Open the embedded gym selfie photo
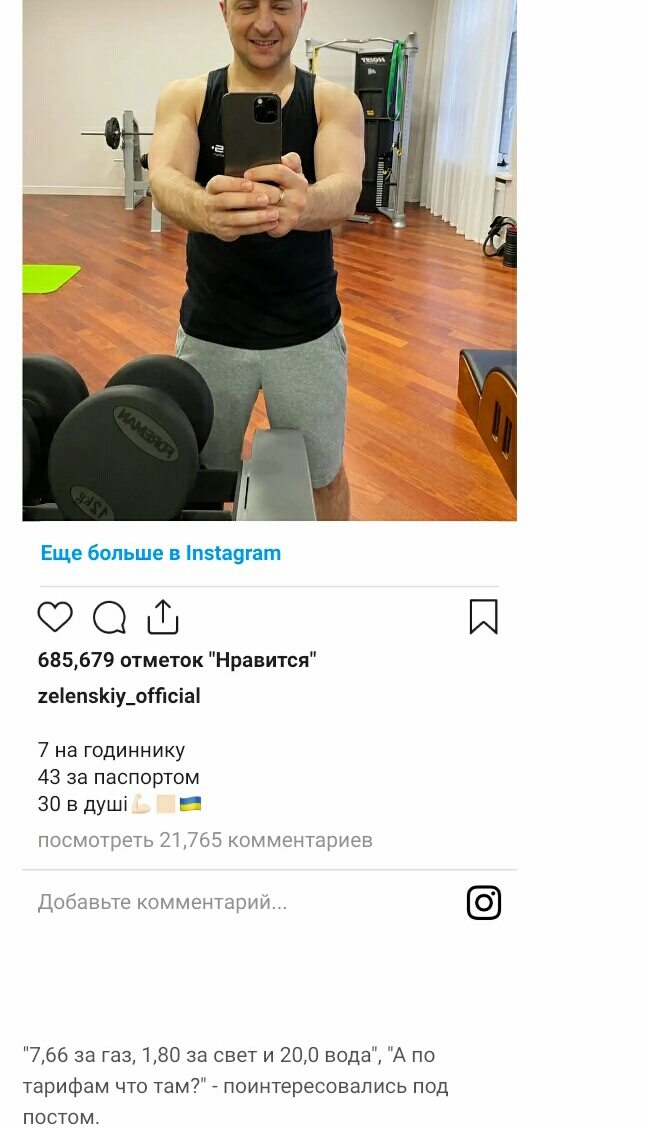Viewport: 648px width, 1128px height. [x=270, y=260]
